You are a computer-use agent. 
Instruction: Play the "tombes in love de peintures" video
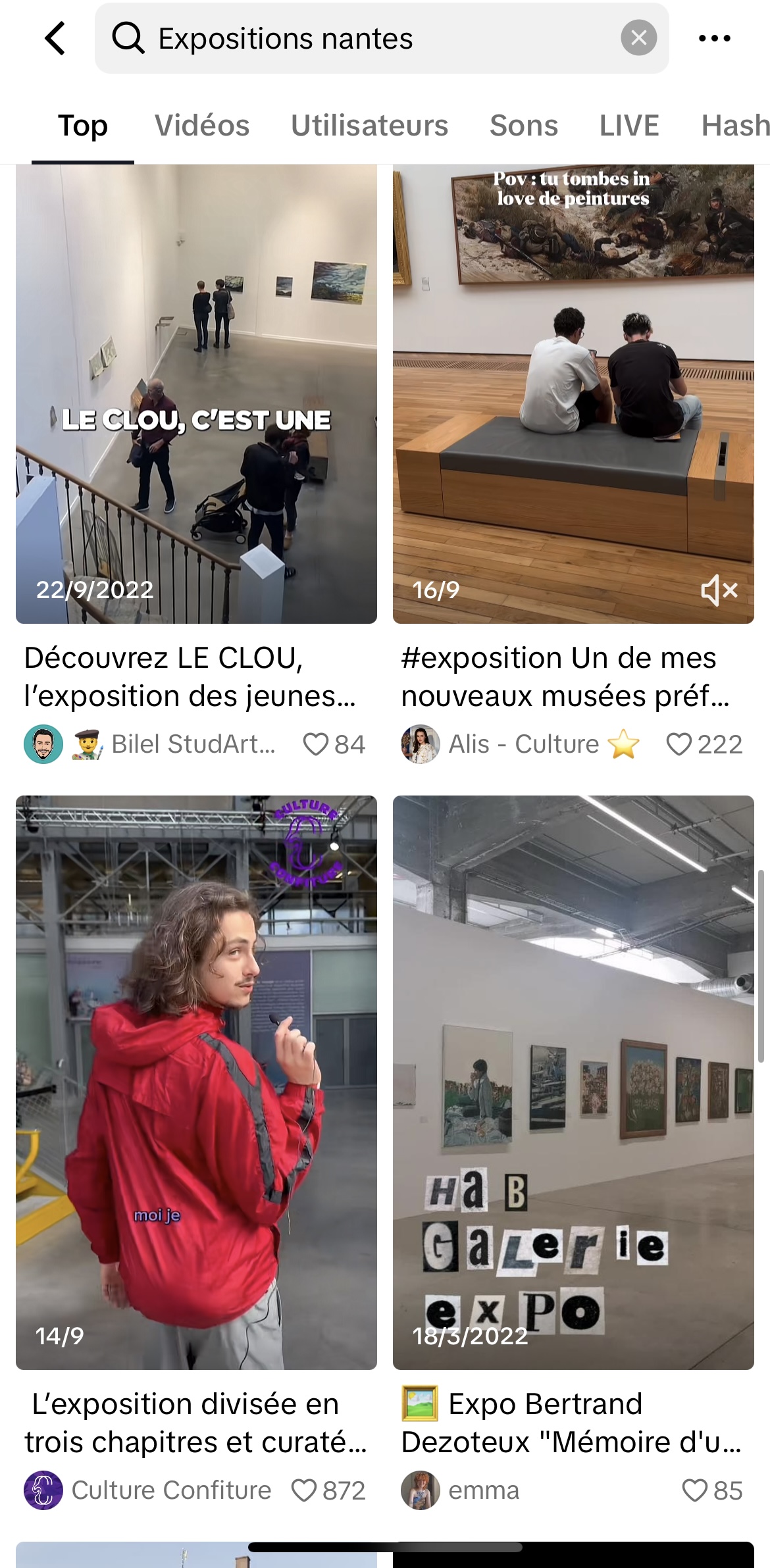point(573,393)
